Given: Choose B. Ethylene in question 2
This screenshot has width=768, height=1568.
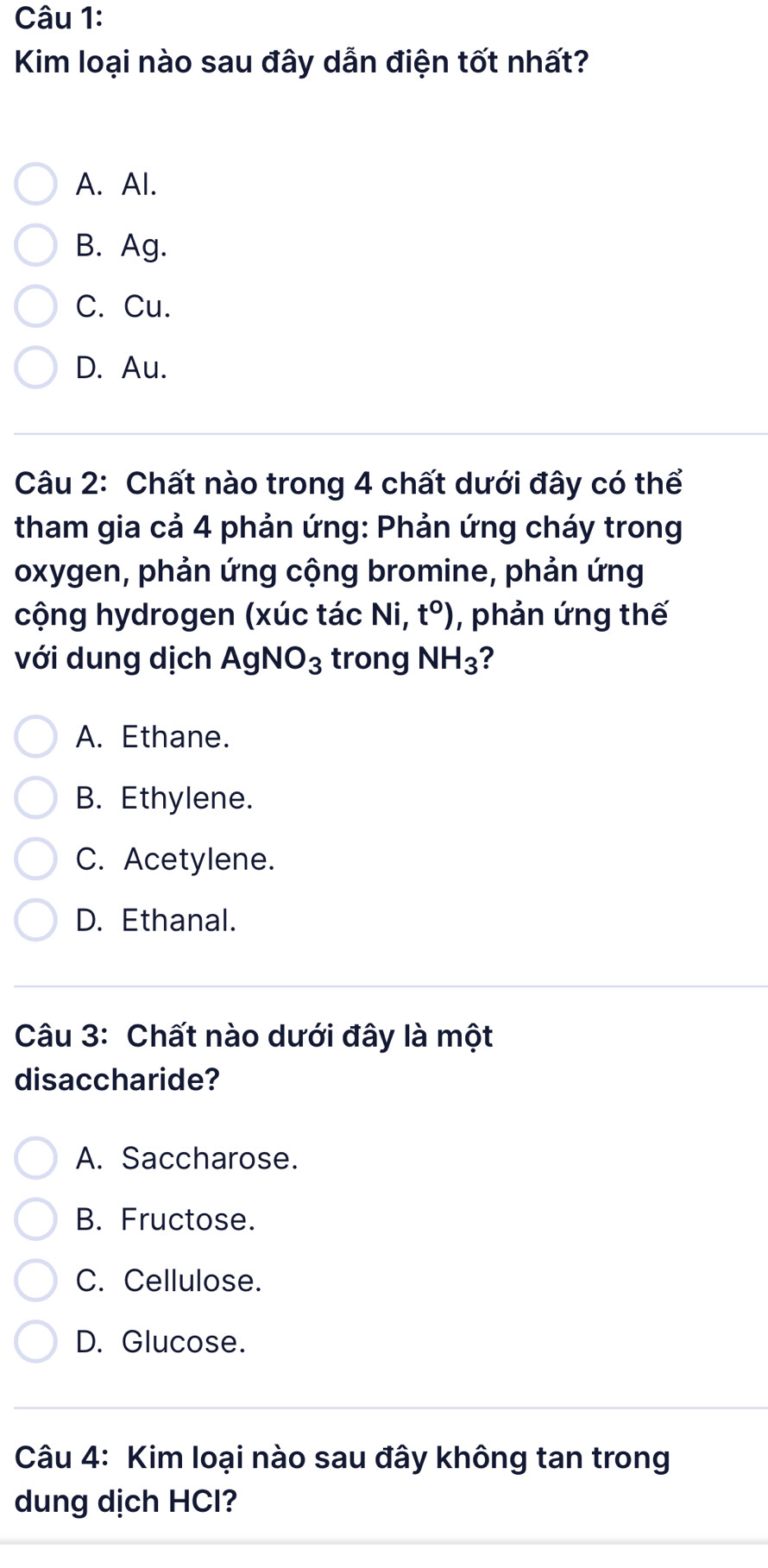Looking at the screenshot, I should point(36,799).
